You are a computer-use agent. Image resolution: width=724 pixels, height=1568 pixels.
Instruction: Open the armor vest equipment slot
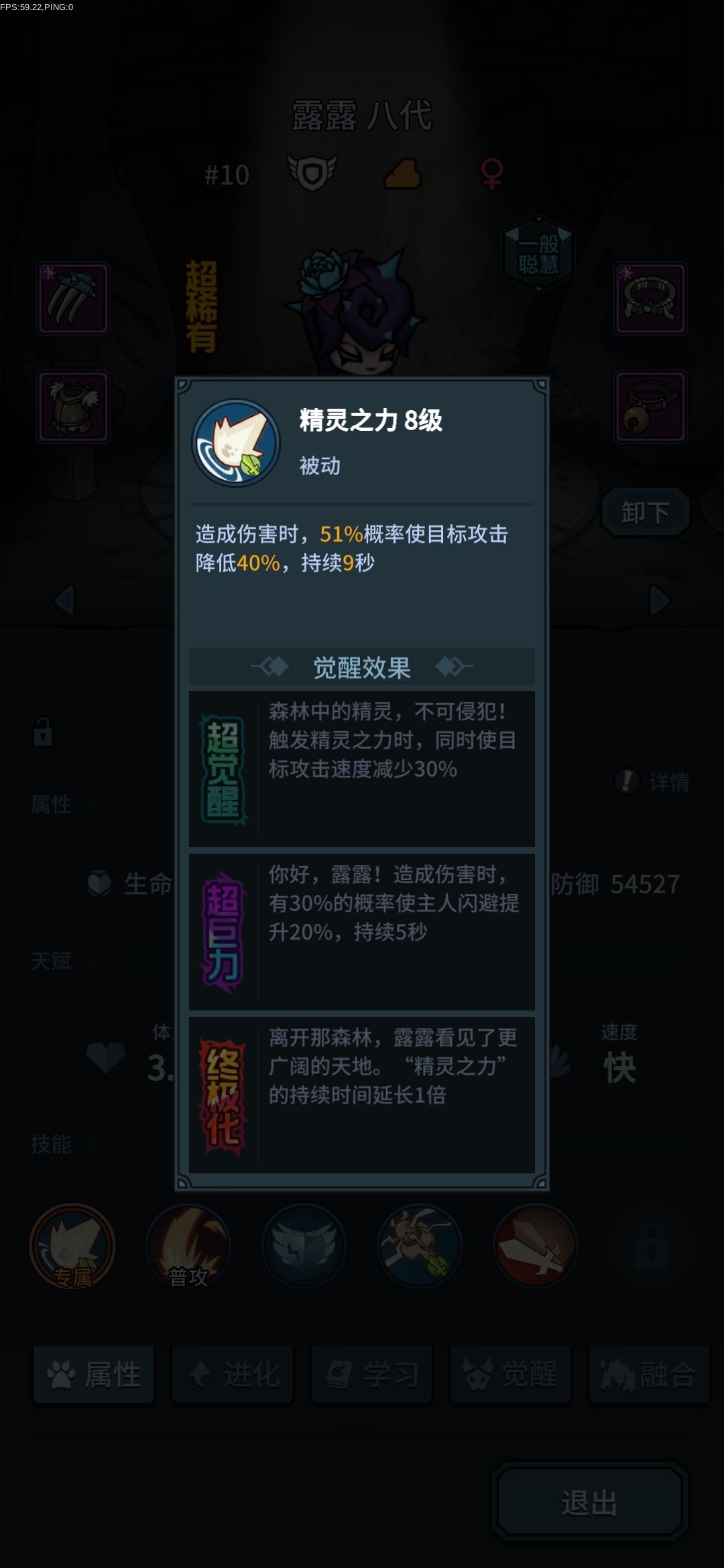tap(74, 407)
